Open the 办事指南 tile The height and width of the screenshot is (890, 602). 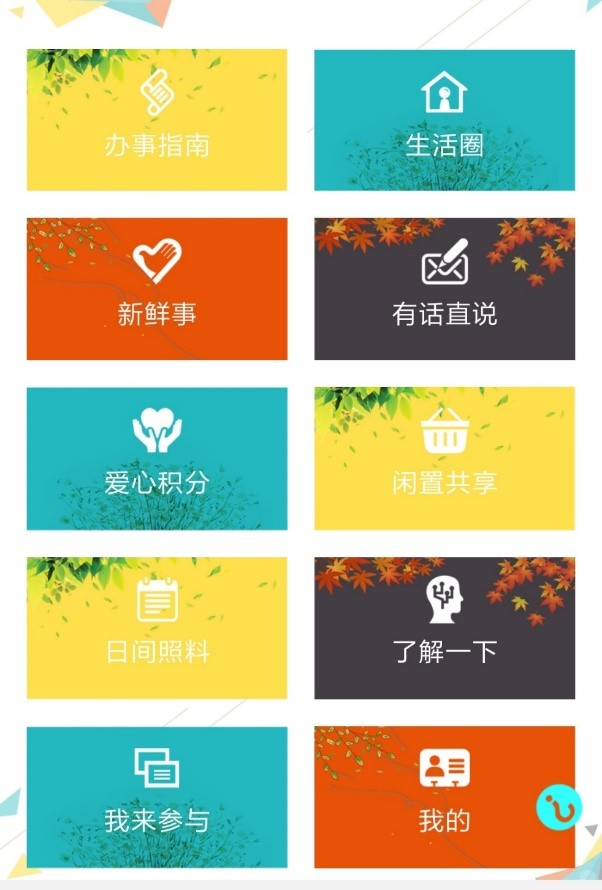tap(157, 120)
